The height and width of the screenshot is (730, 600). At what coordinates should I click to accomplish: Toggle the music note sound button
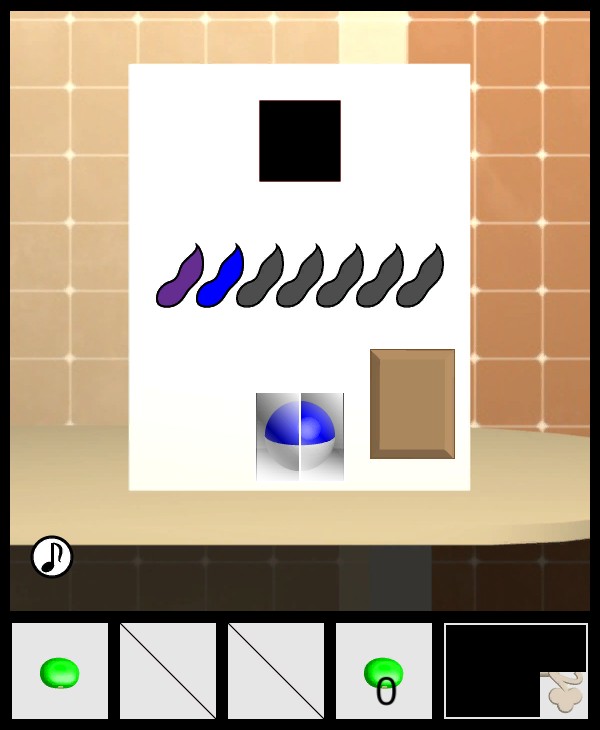pos(52,557)
